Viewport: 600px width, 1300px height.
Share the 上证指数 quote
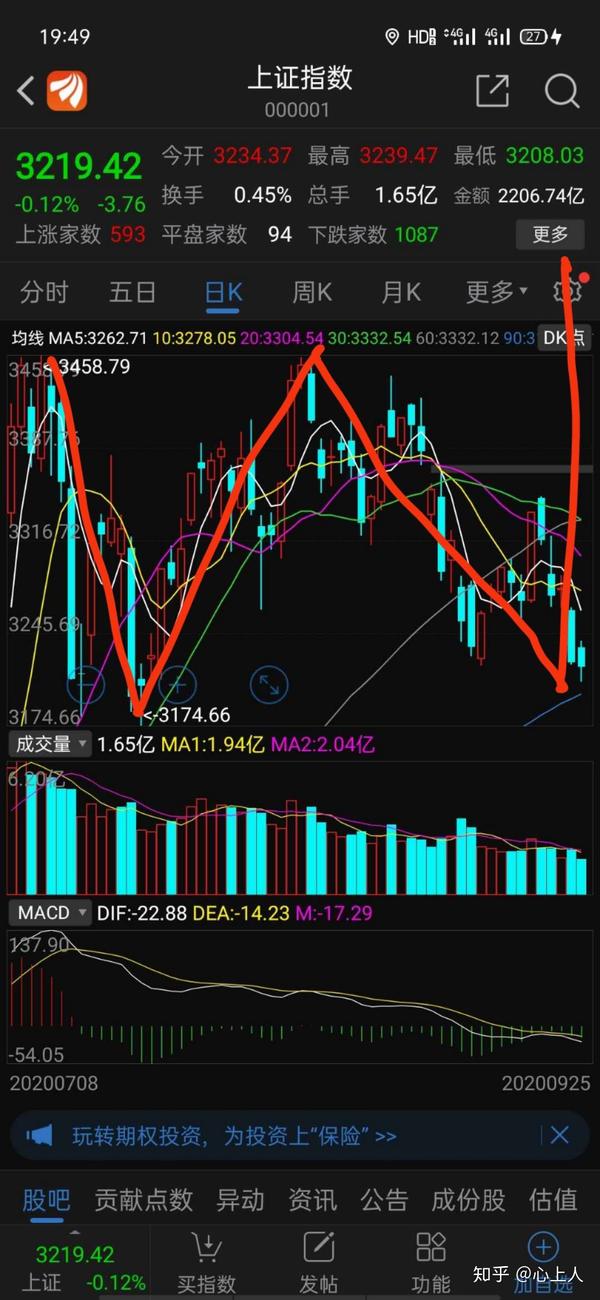click(x=492, y=92)
